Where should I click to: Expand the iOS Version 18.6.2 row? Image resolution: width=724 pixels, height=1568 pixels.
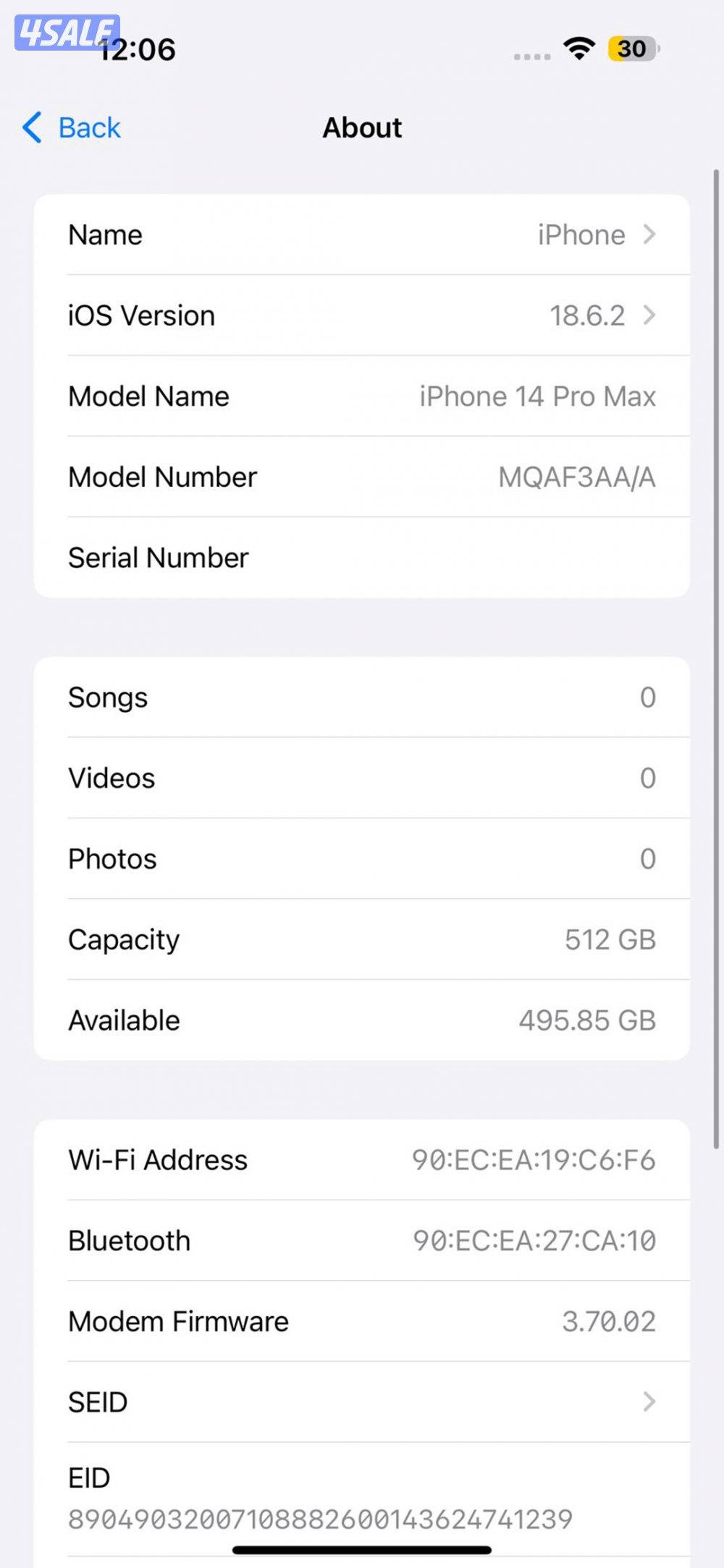click(x=362, y=315)
